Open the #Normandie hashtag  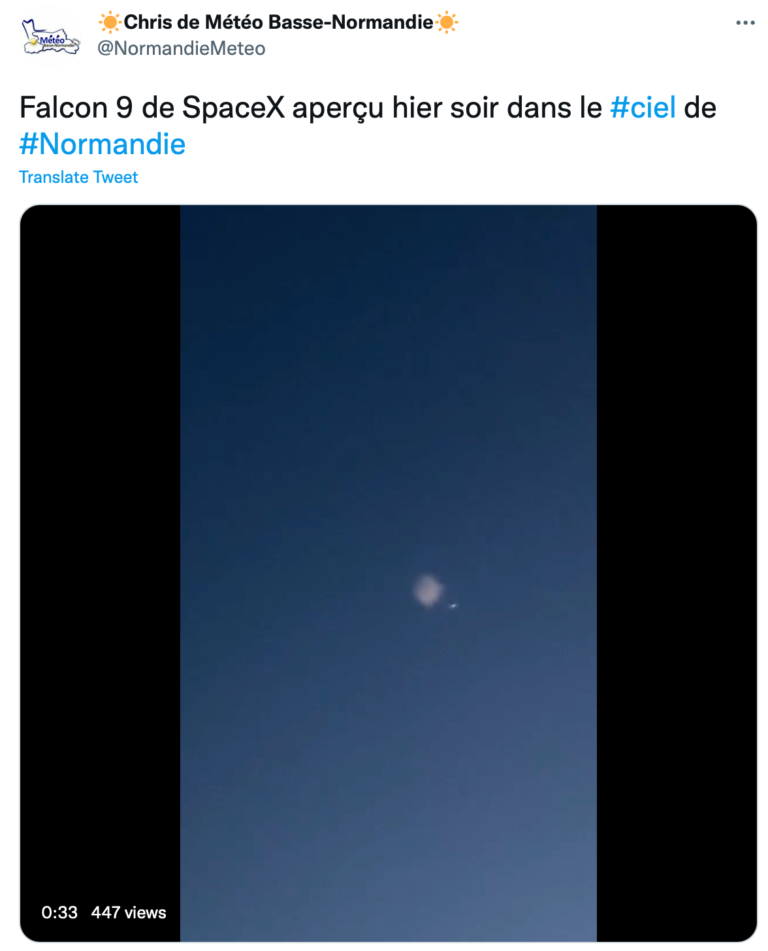tap(102, 144)
